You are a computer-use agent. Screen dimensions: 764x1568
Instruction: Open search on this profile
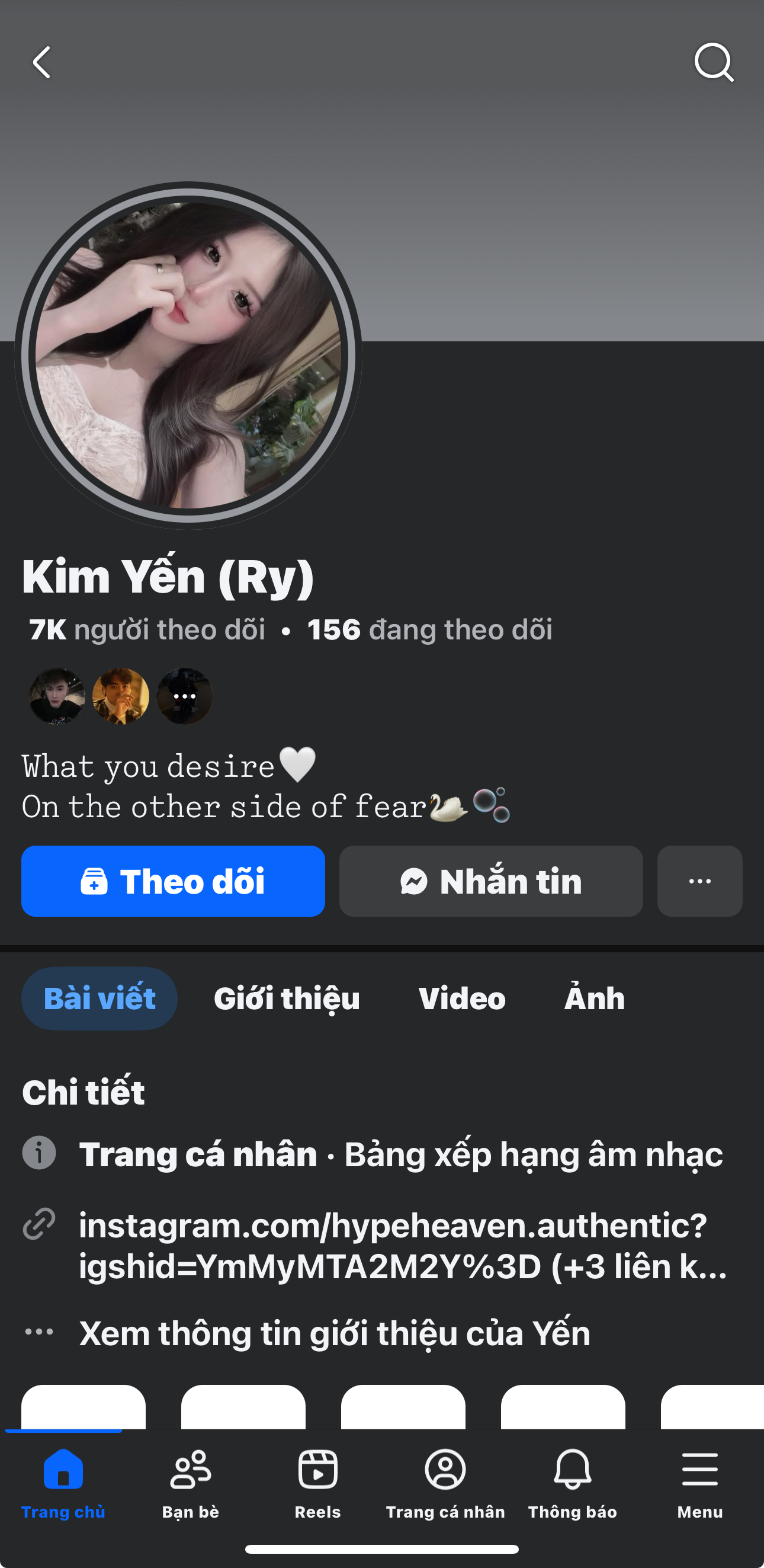coord(714,62)
